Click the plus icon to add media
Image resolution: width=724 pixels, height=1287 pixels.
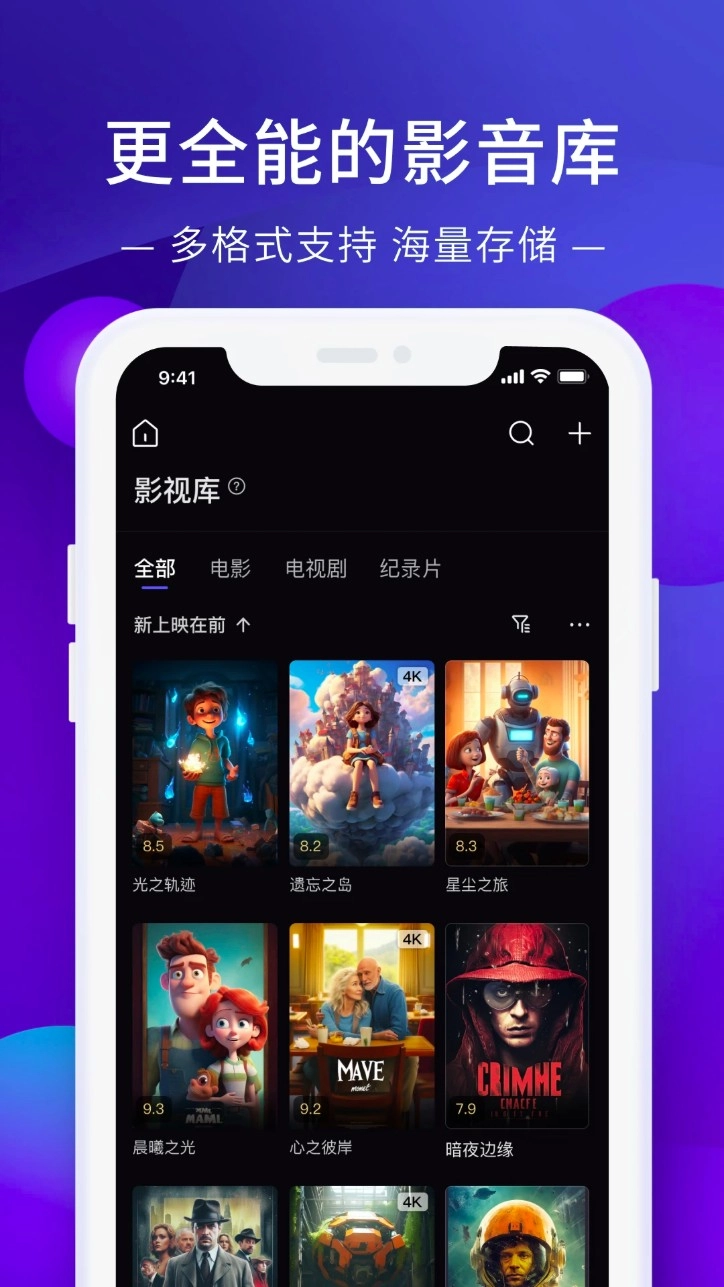coord(579,433)
